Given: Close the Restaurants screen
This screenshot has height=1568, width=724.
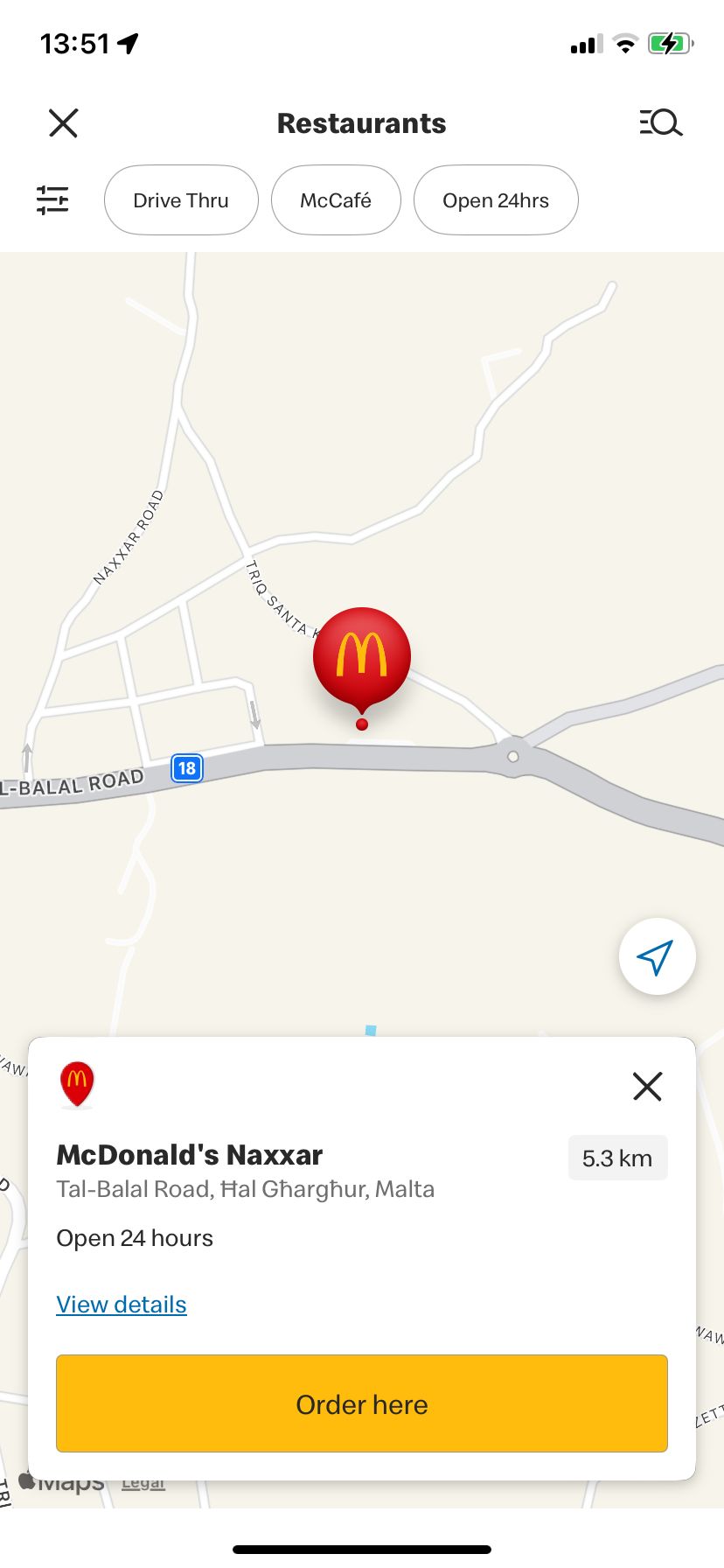Looking at the screenshot, I should (x=63, y=123).
